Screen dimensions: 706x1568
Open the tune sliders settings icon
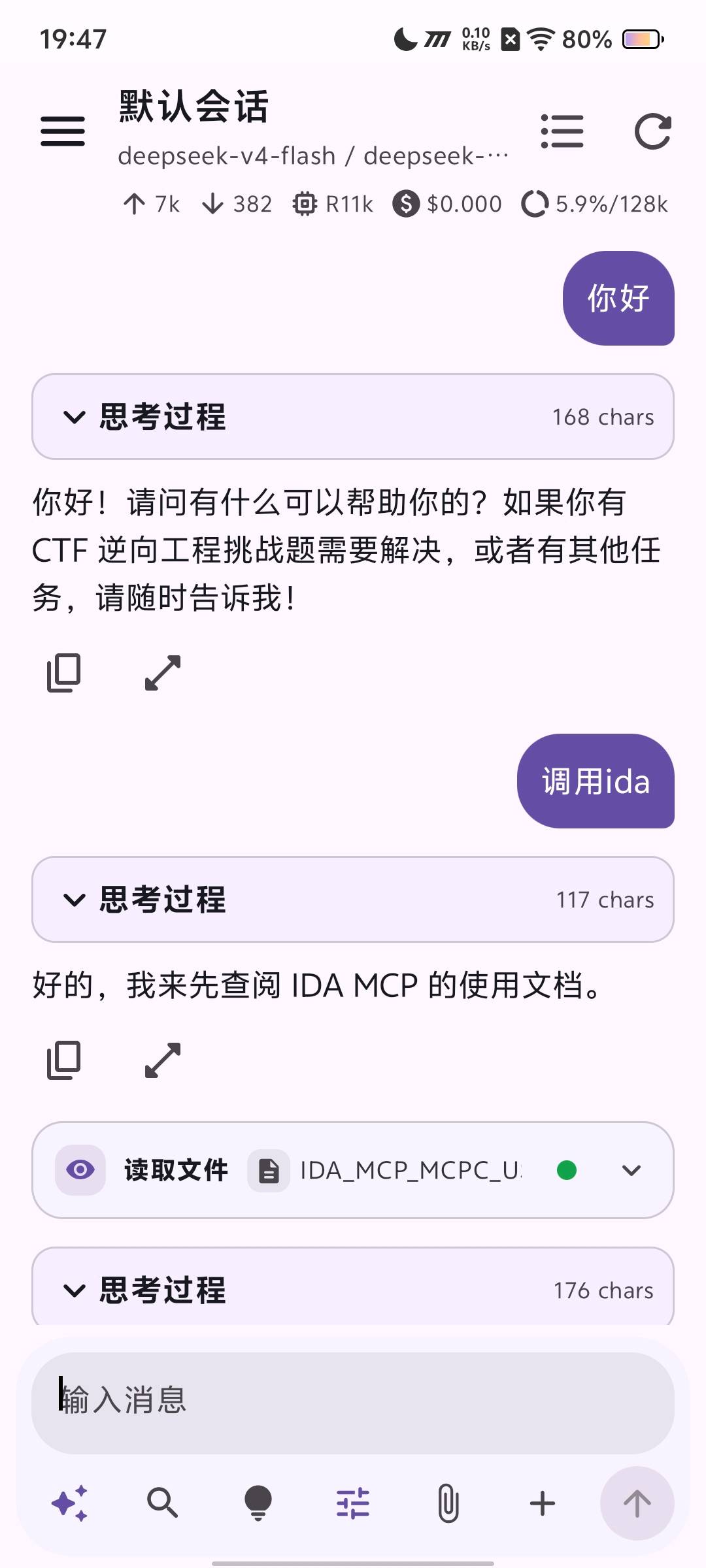tap(353, 1503)
